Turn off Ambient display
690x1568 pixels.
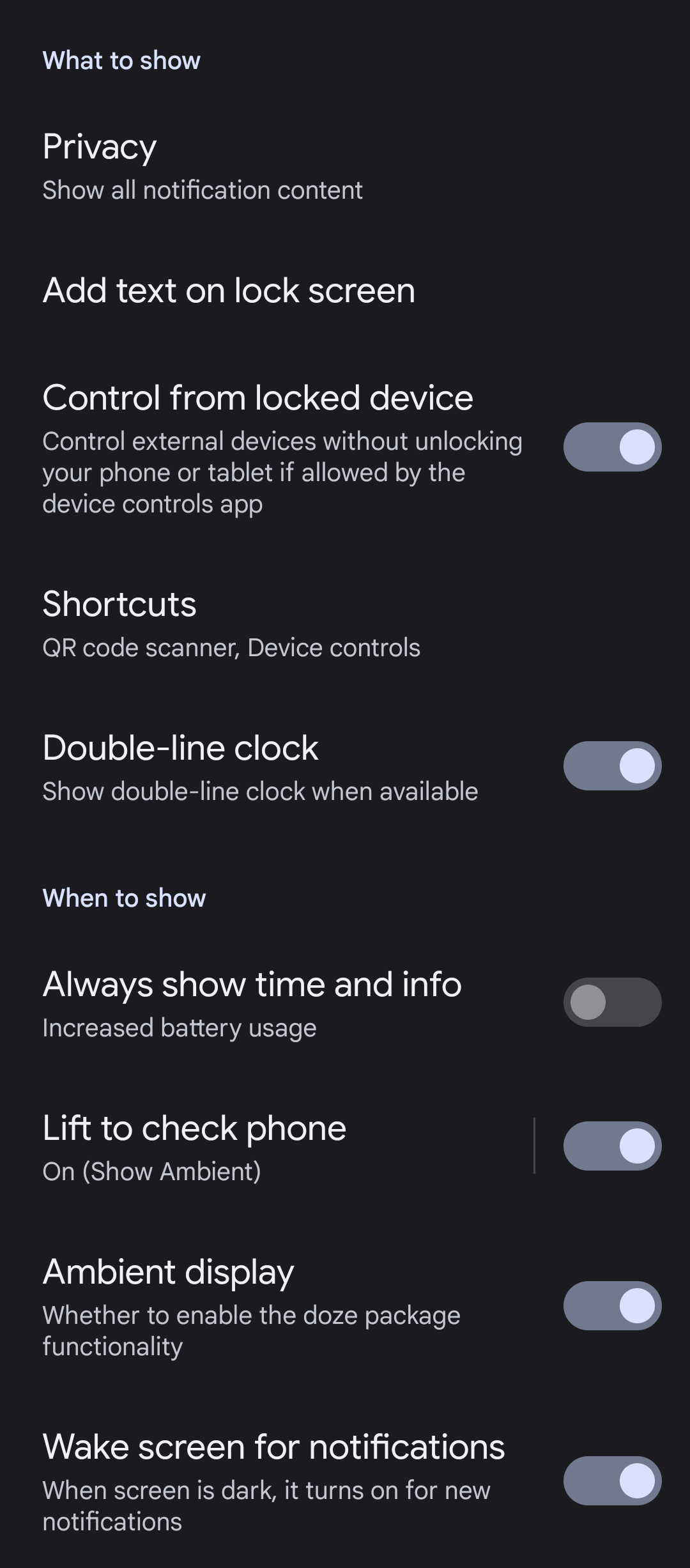pos(611,1305)
